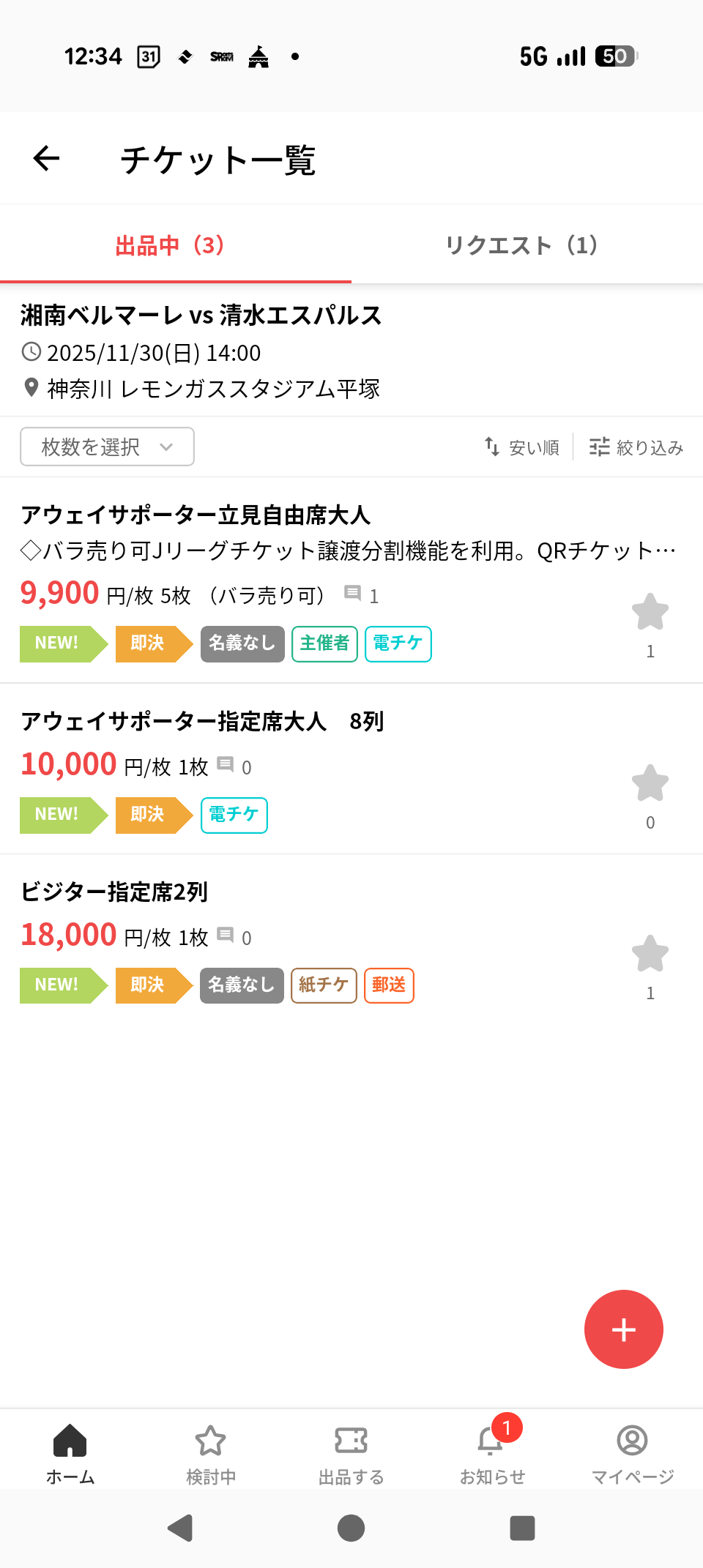The image size is (703, 1568).
Task: Tap the star on the 18,000 yen ticket
Action: click(x=650, y=954)
